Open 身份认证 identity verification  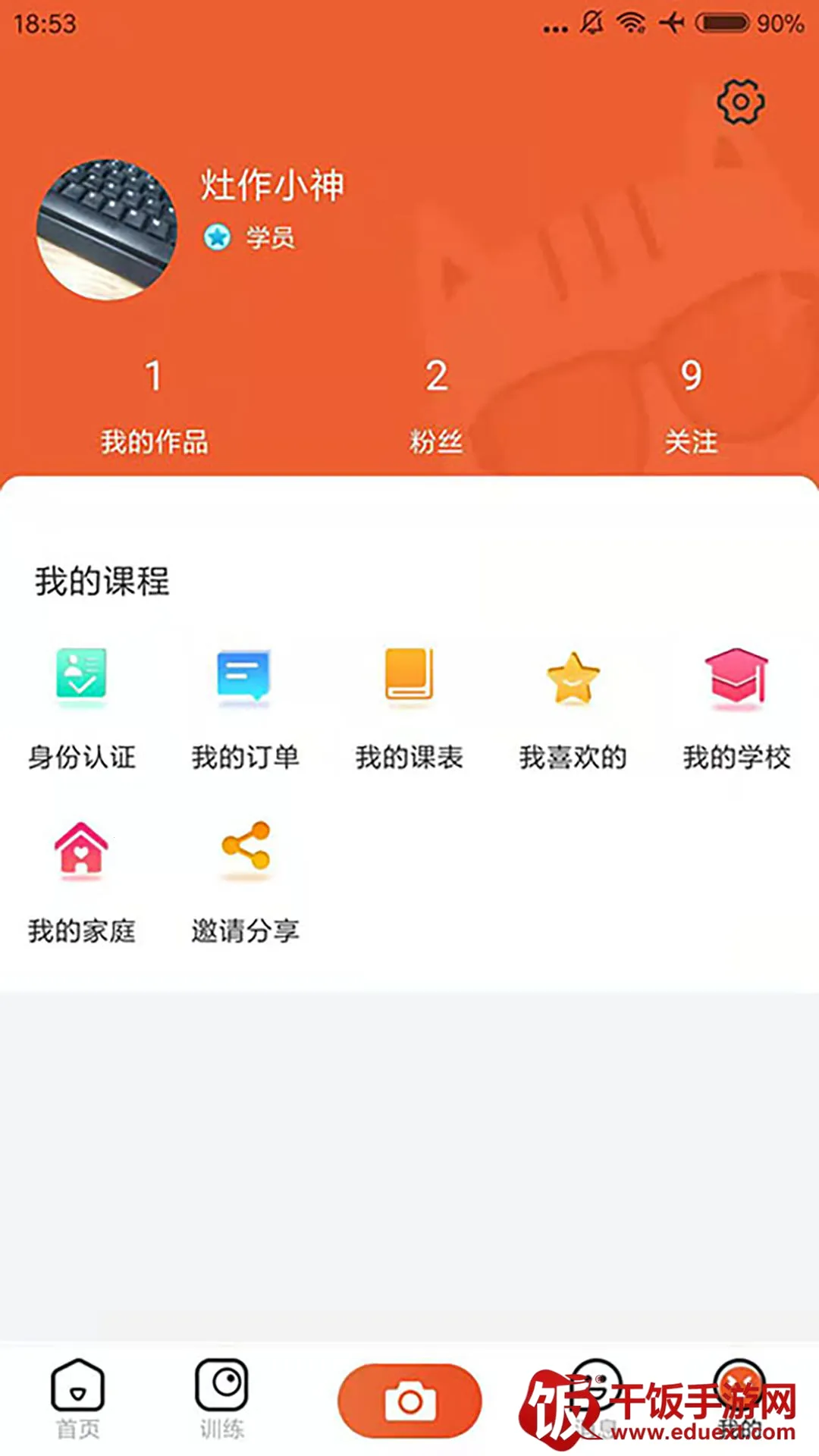click(82, 707)
